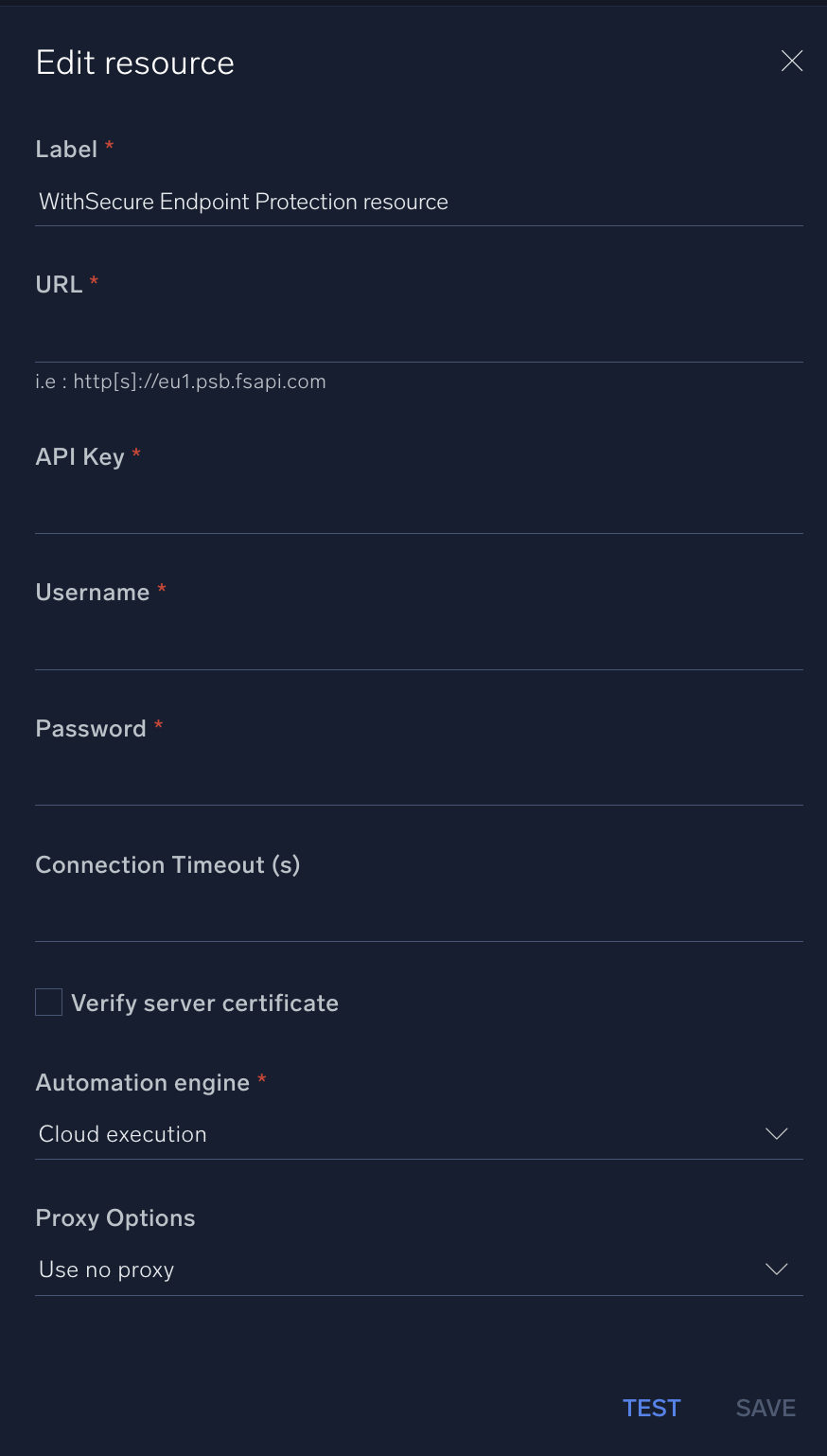Click the TEST button
The image size is (827, 1456).
coord(651,1408)
